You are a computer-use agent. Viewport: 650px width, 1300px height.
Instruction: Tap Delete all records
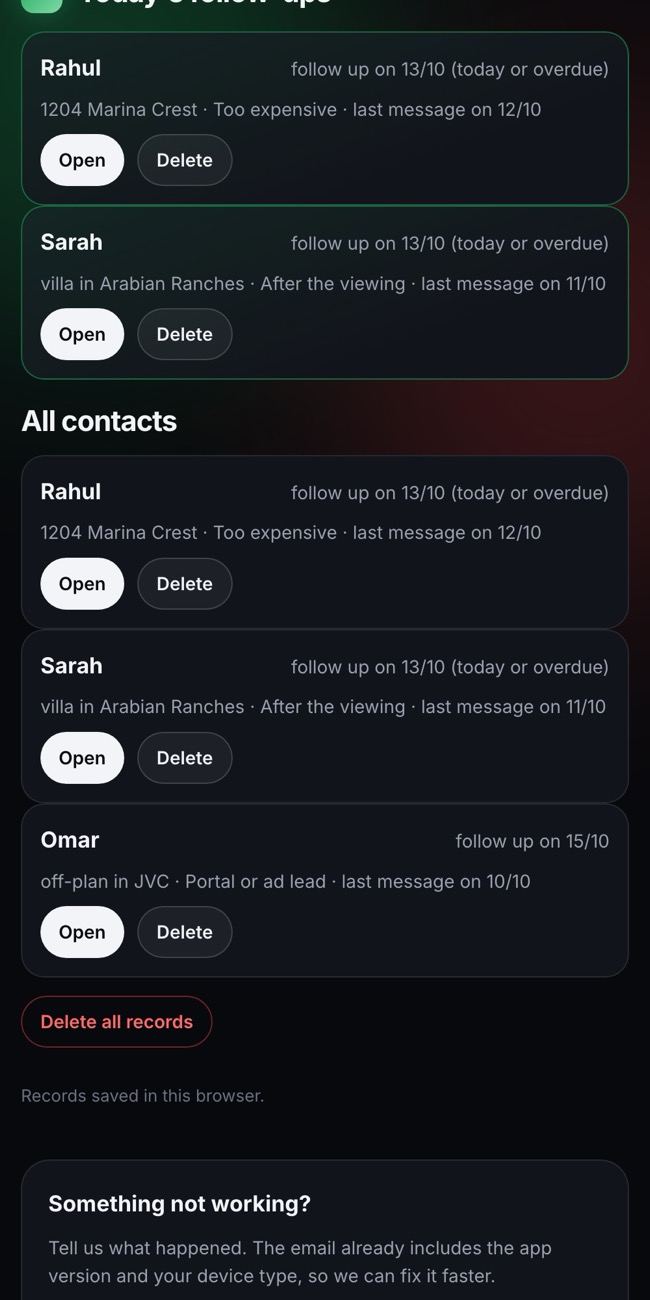(116, 1022)
